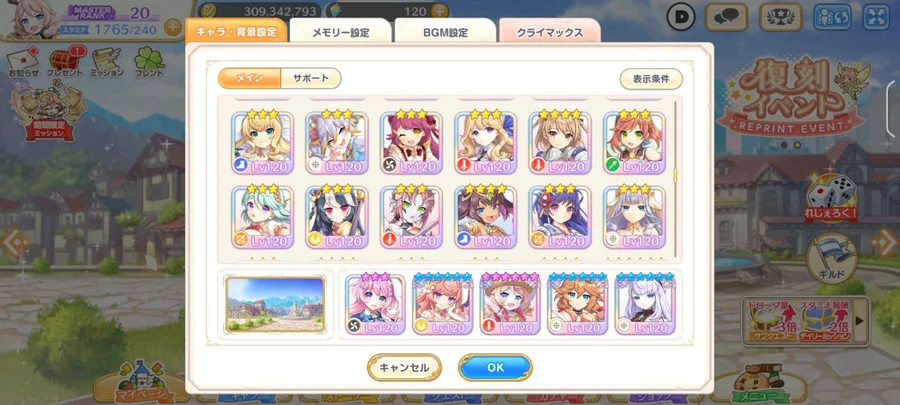Select the dark-skinned character with four stars
The image size is (900, 405).
(486, 216)
